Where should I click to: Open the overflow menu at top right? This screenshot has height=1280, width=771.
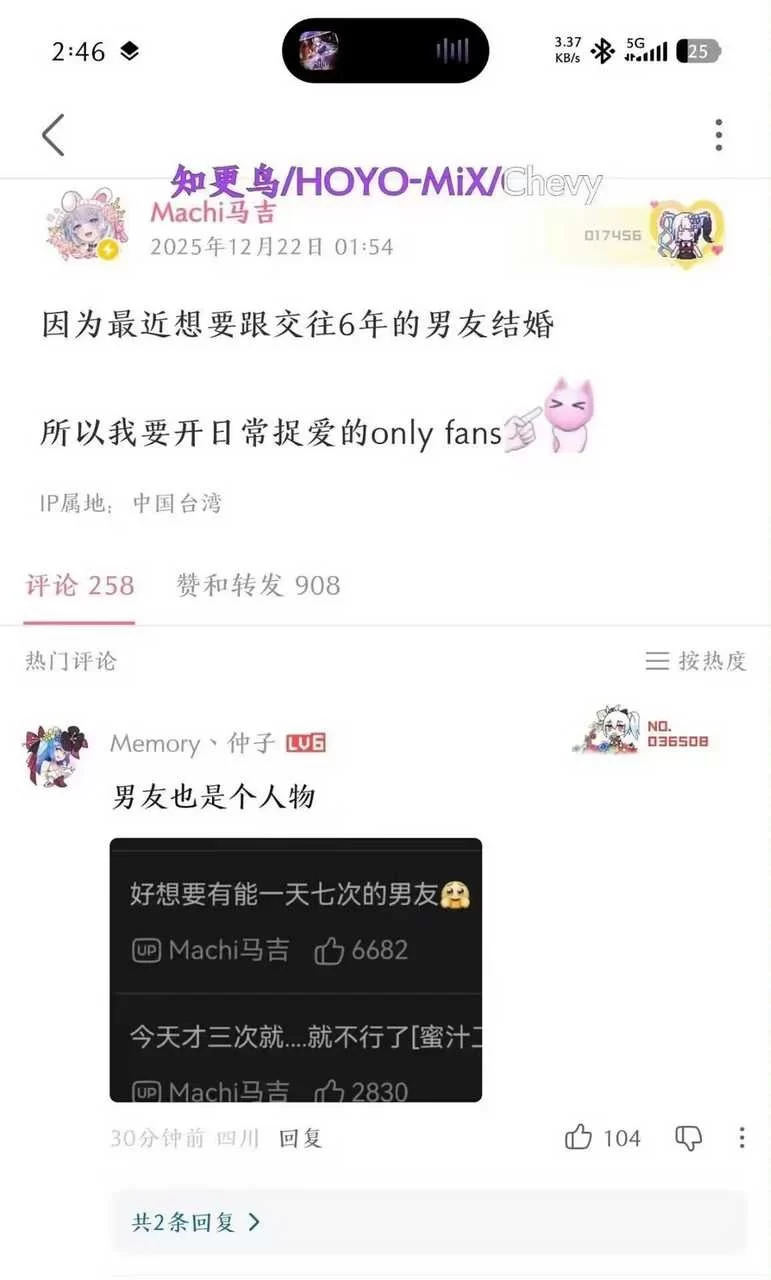[718, 135]
